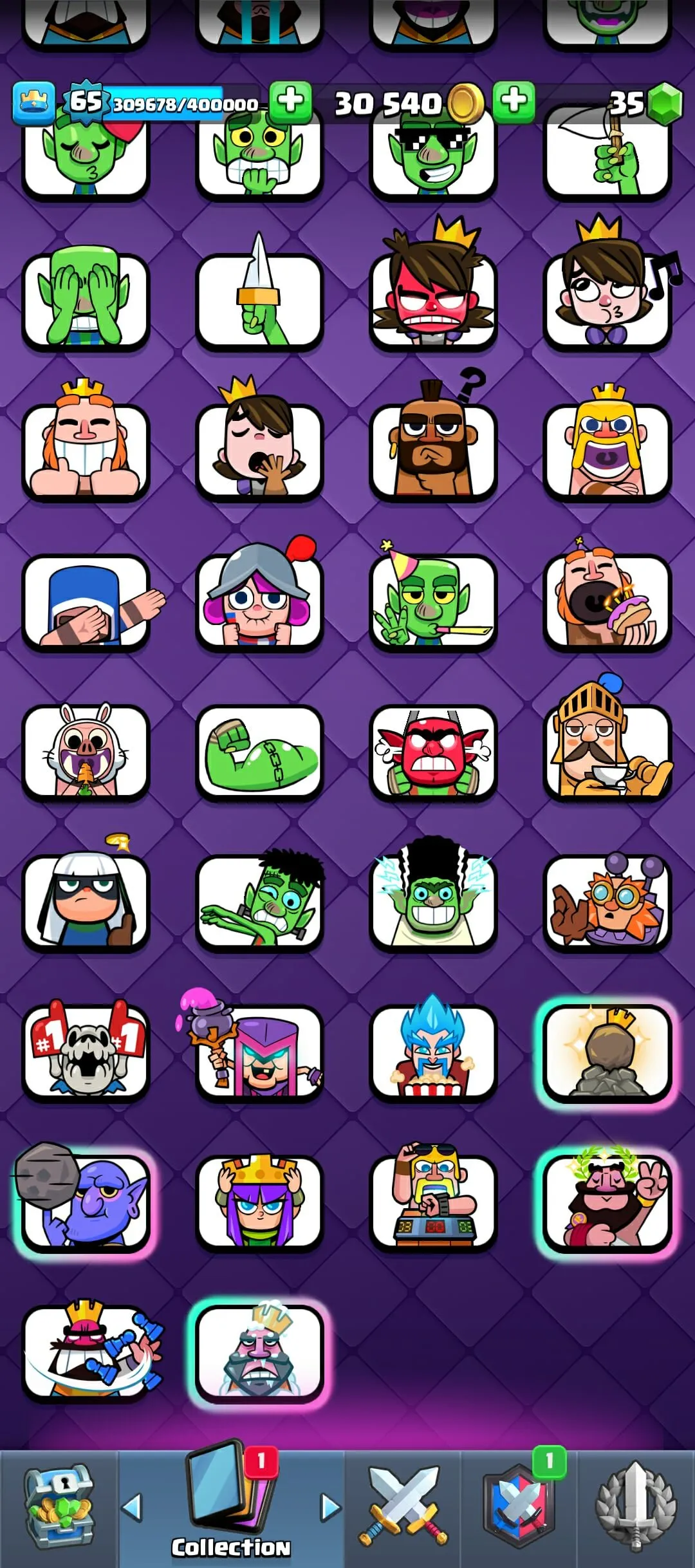Viewport: 695px width, 1568px height.
Task: Open the thug-life sunglasses Goblin emote
Action: point(434,154)
